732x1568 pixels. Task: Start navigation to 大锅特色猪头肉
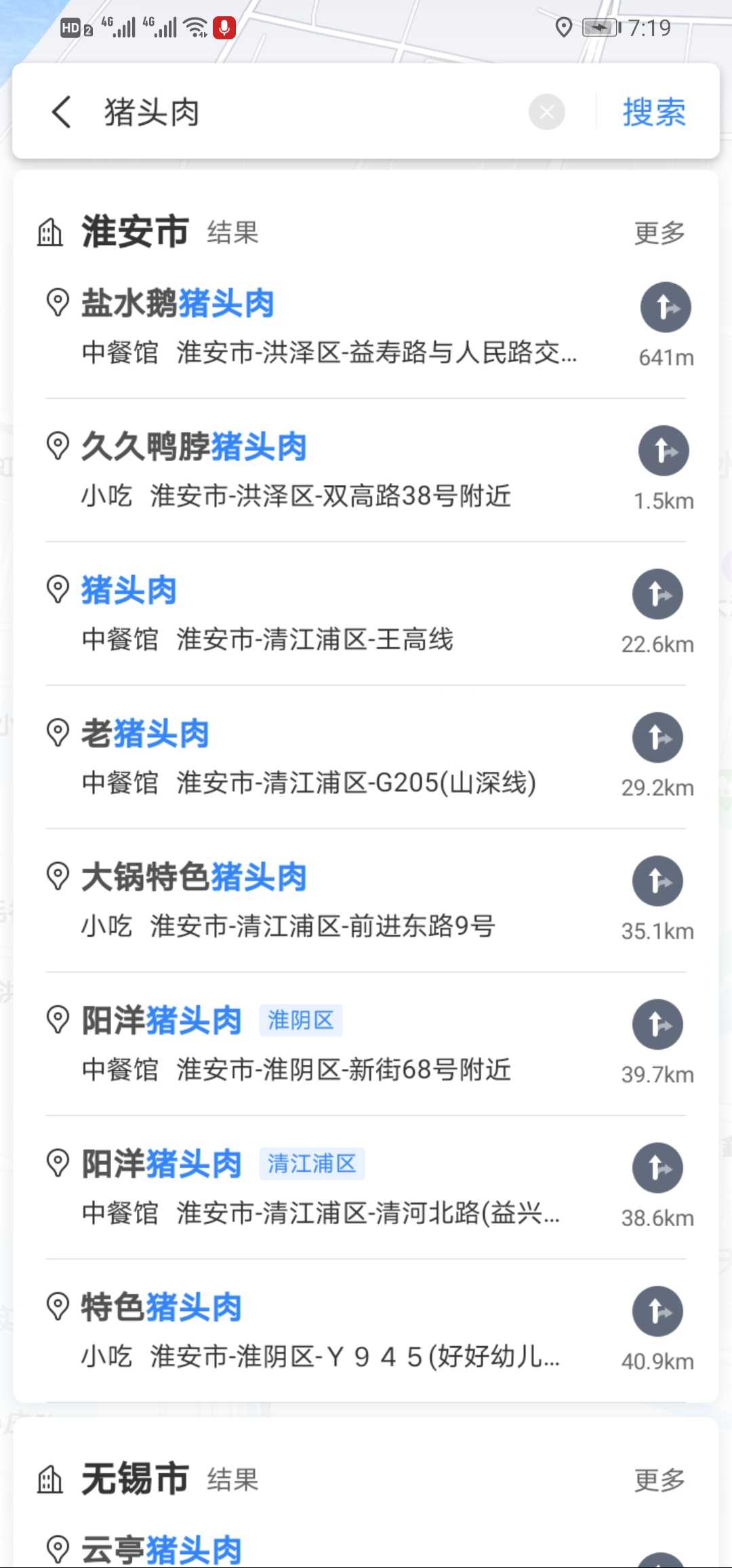coord(657,881)
